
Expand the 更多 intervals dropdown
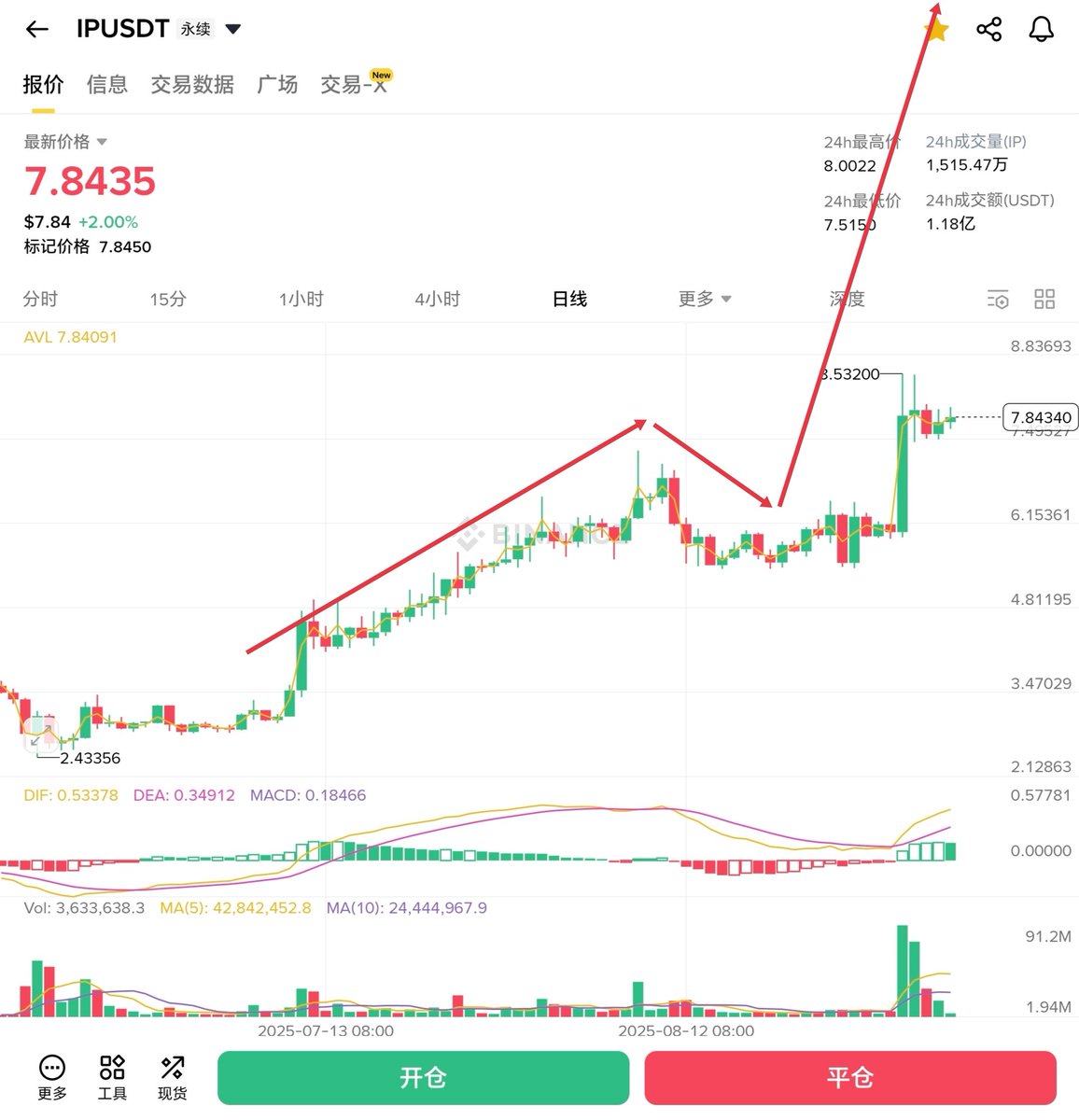[704, 299]
